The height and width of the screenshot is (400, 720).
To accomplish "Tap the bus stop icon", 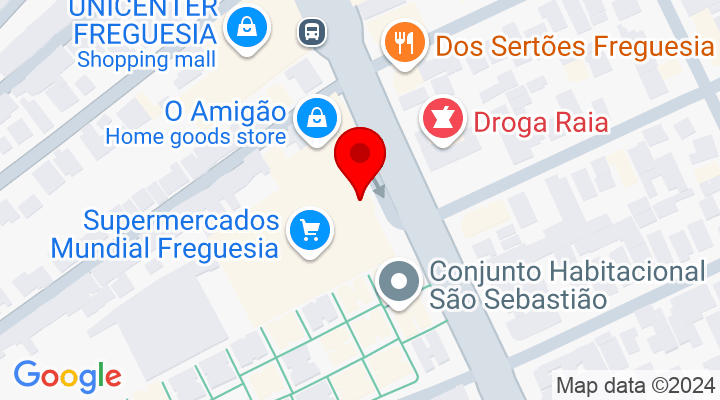I will point(312,32).
